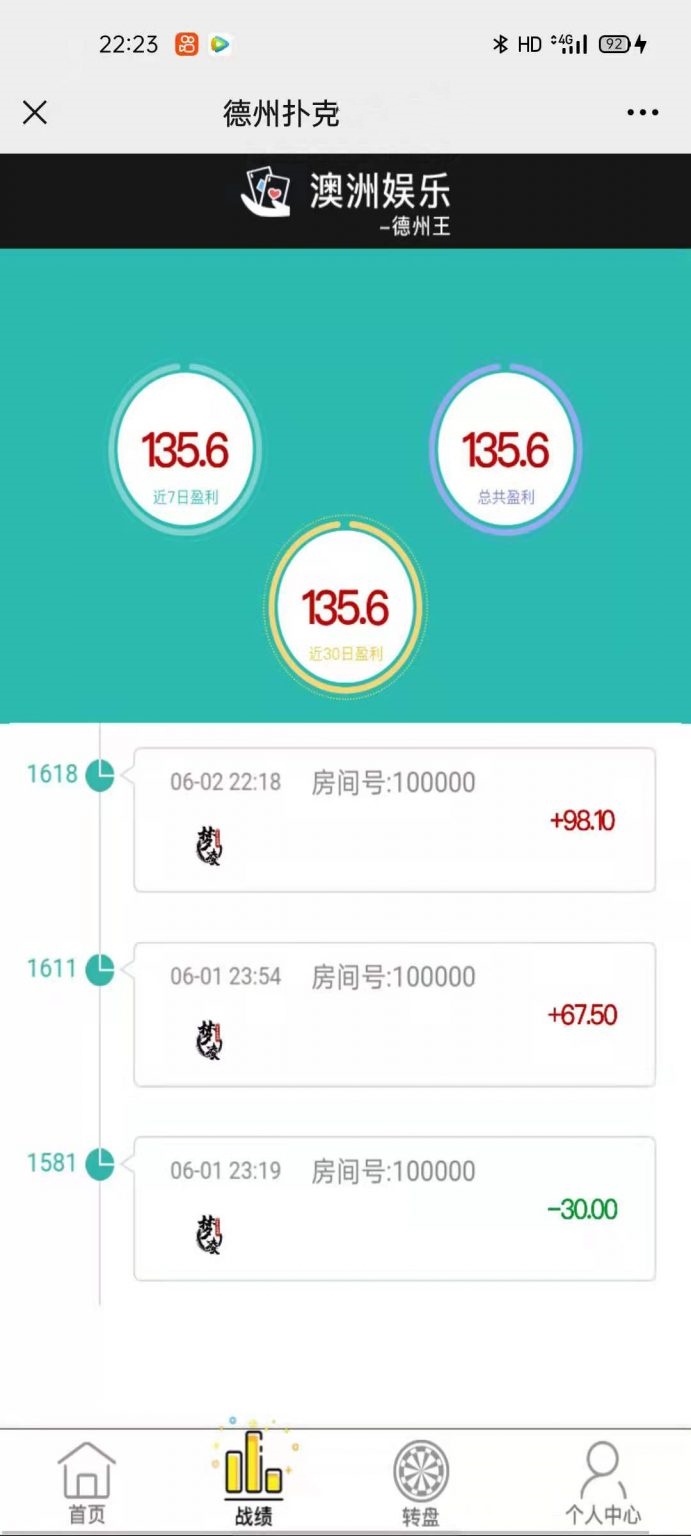Go to the 首页 tab
The width and height of the screenshot is (691, 1536).
click(87, 1483)
